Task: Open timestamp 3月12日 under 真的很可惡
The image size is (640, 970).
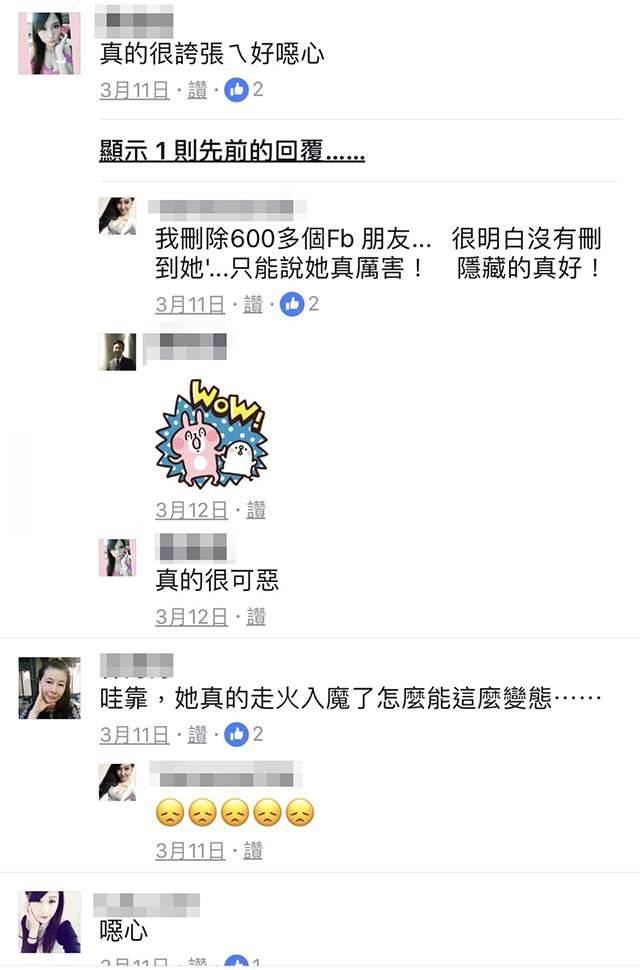Action: pyautogui.click(x=191, y=617)
